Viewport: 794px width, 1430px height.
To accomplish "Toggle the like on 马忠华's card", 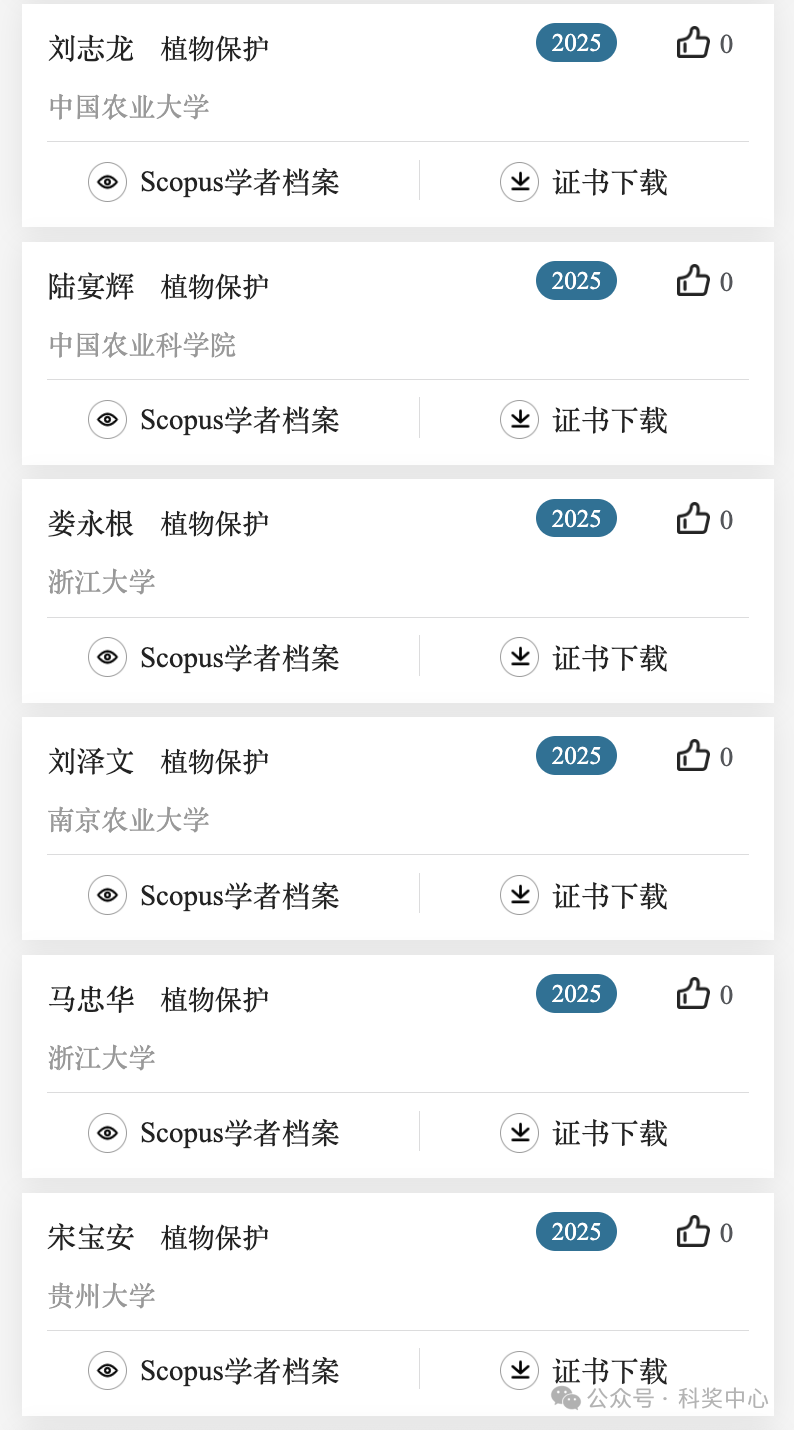I will pos(693,994).
